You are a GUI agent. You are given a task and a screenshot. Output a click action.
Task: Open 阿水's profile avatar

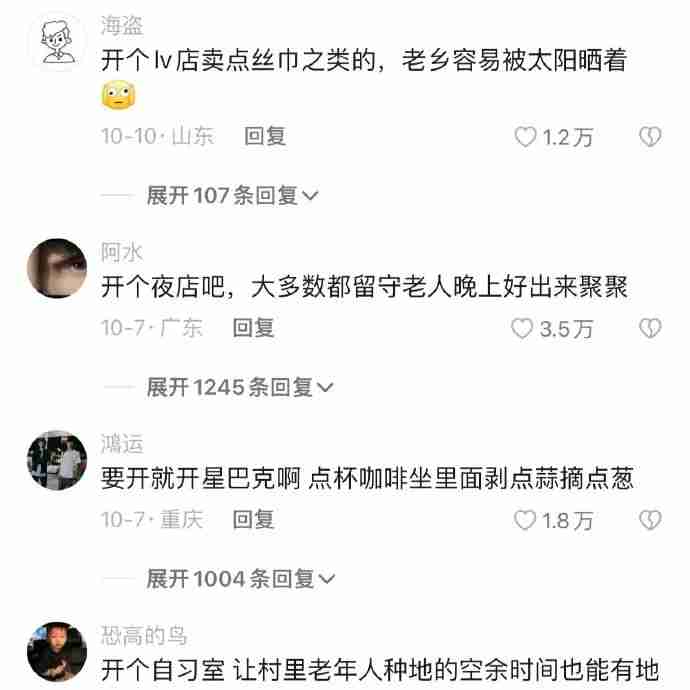pyautogui.click(x=56, y=267)
